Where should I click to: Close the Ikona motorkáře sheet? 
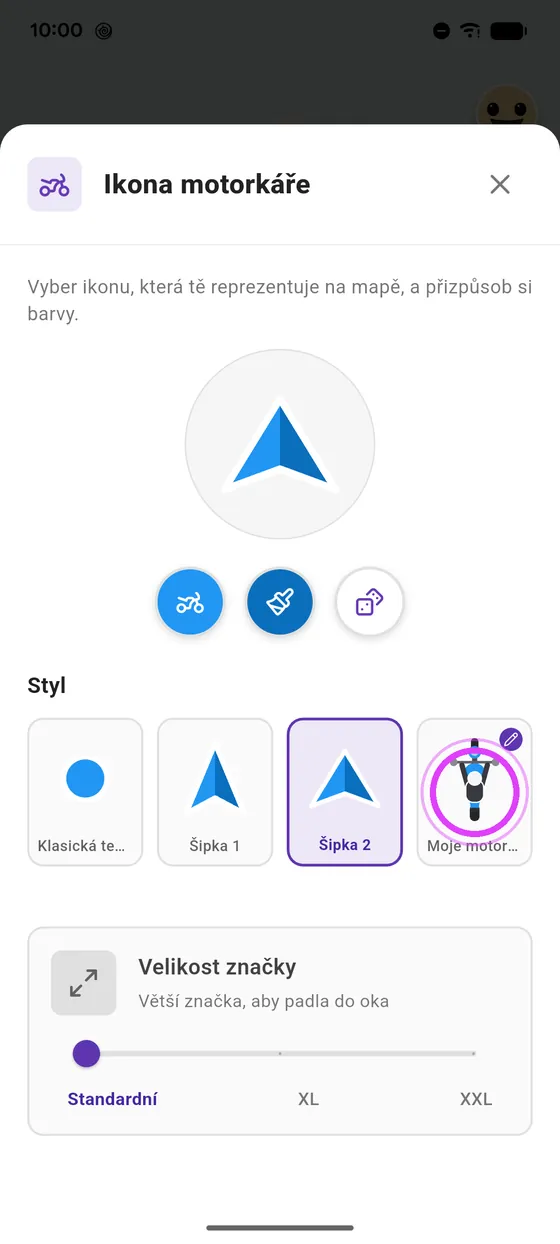(x=500, y=184)
